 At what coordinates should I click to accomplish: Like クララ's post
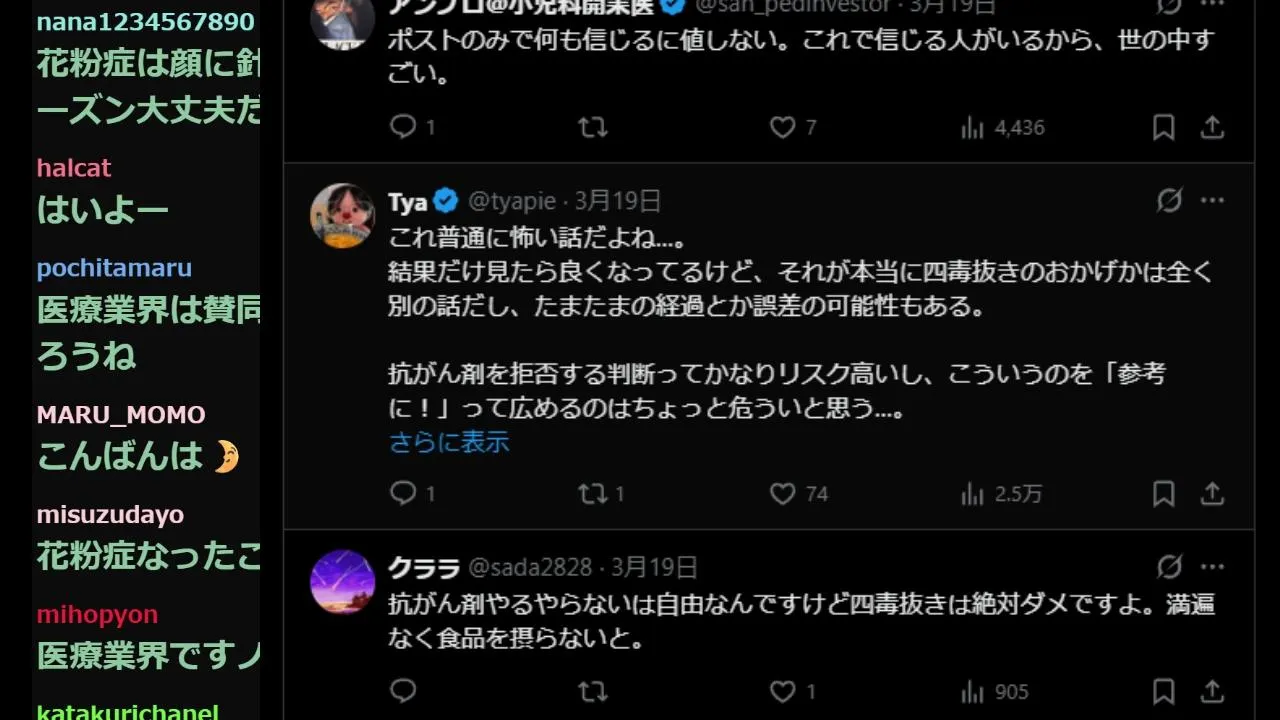tap(782, 691)
